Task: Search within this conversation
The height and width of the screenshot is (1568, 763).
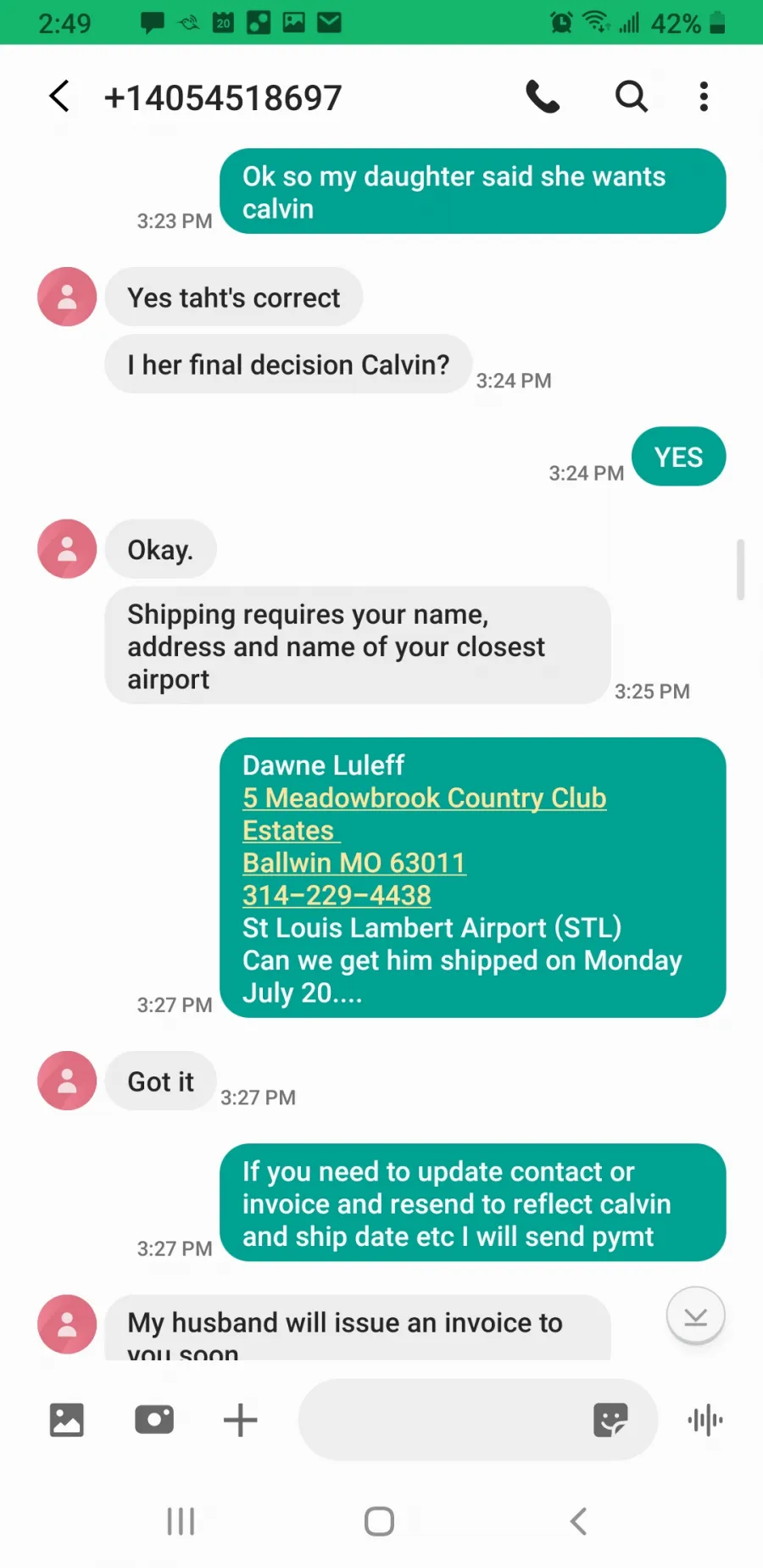Action: 631,97
